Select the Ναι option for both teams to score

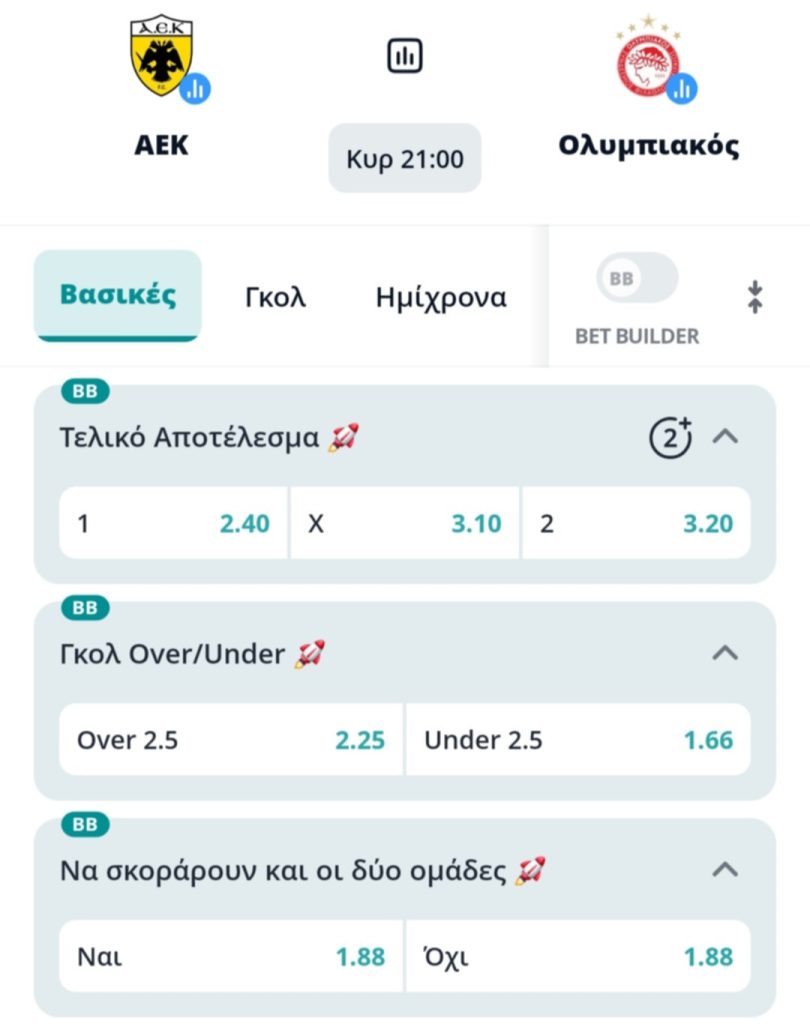[x=230, y=956]
